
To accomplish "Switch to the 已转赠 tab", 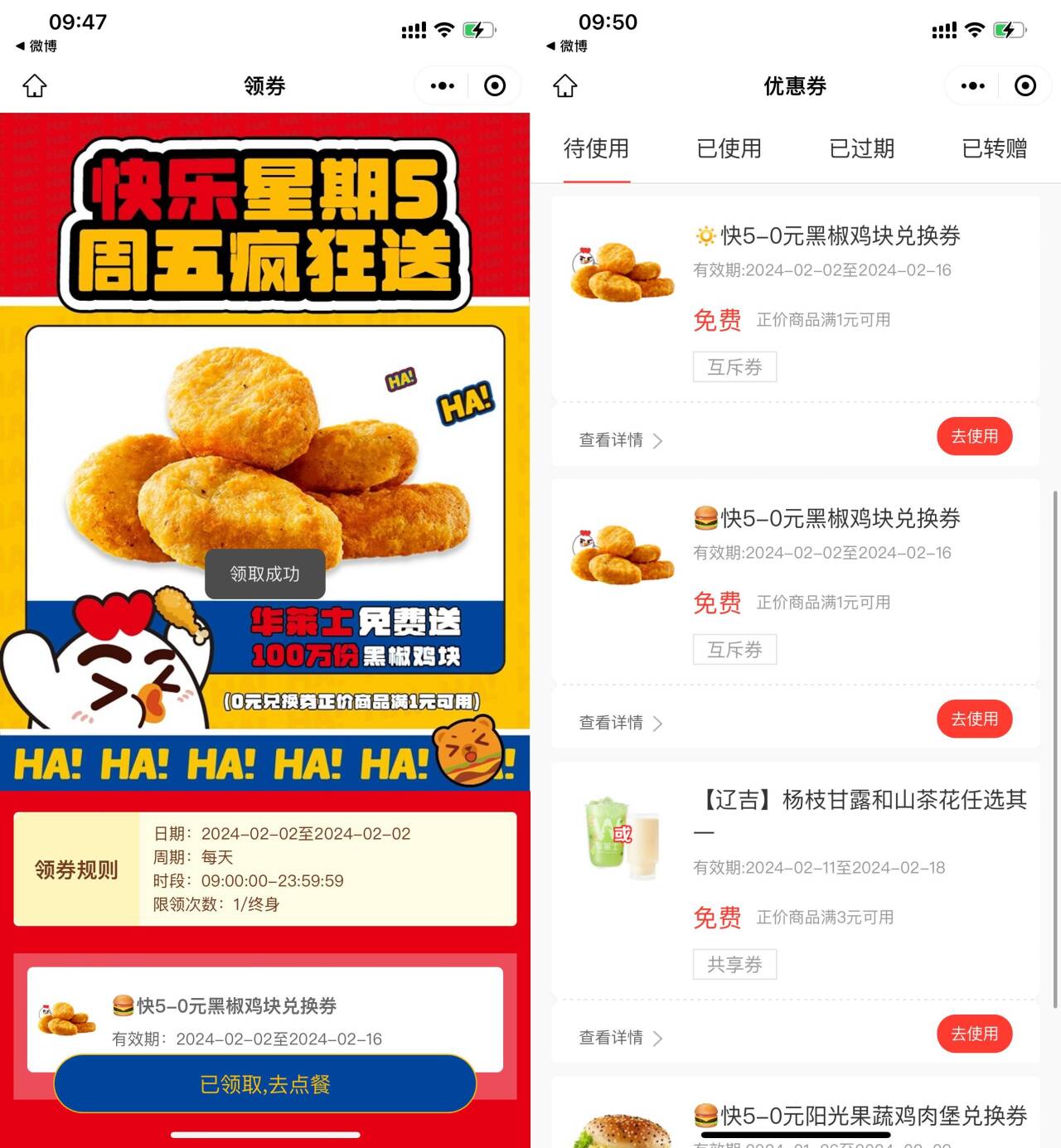I will point(994,149).
